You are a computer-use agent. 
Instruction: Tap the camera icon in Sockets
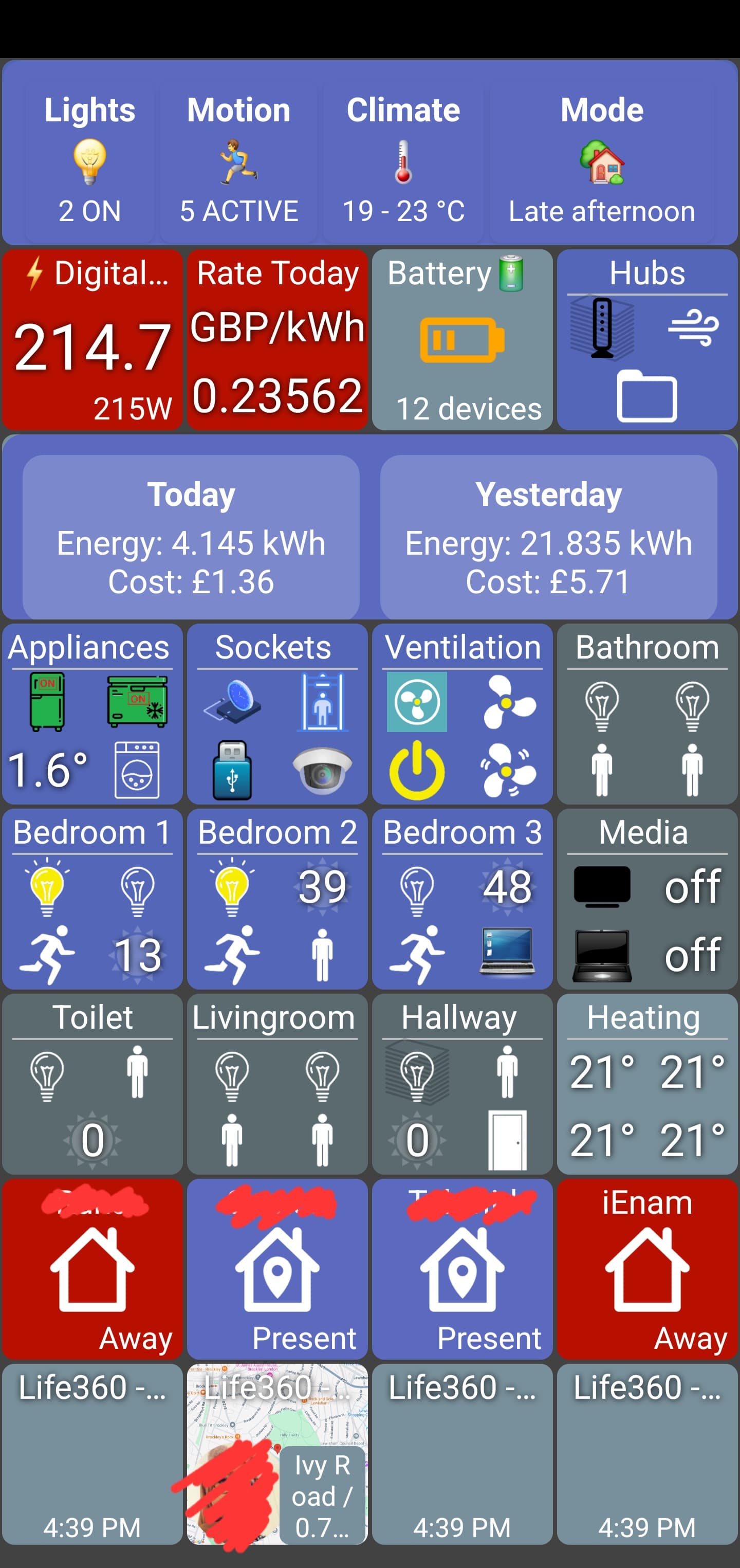pos(322,770)
